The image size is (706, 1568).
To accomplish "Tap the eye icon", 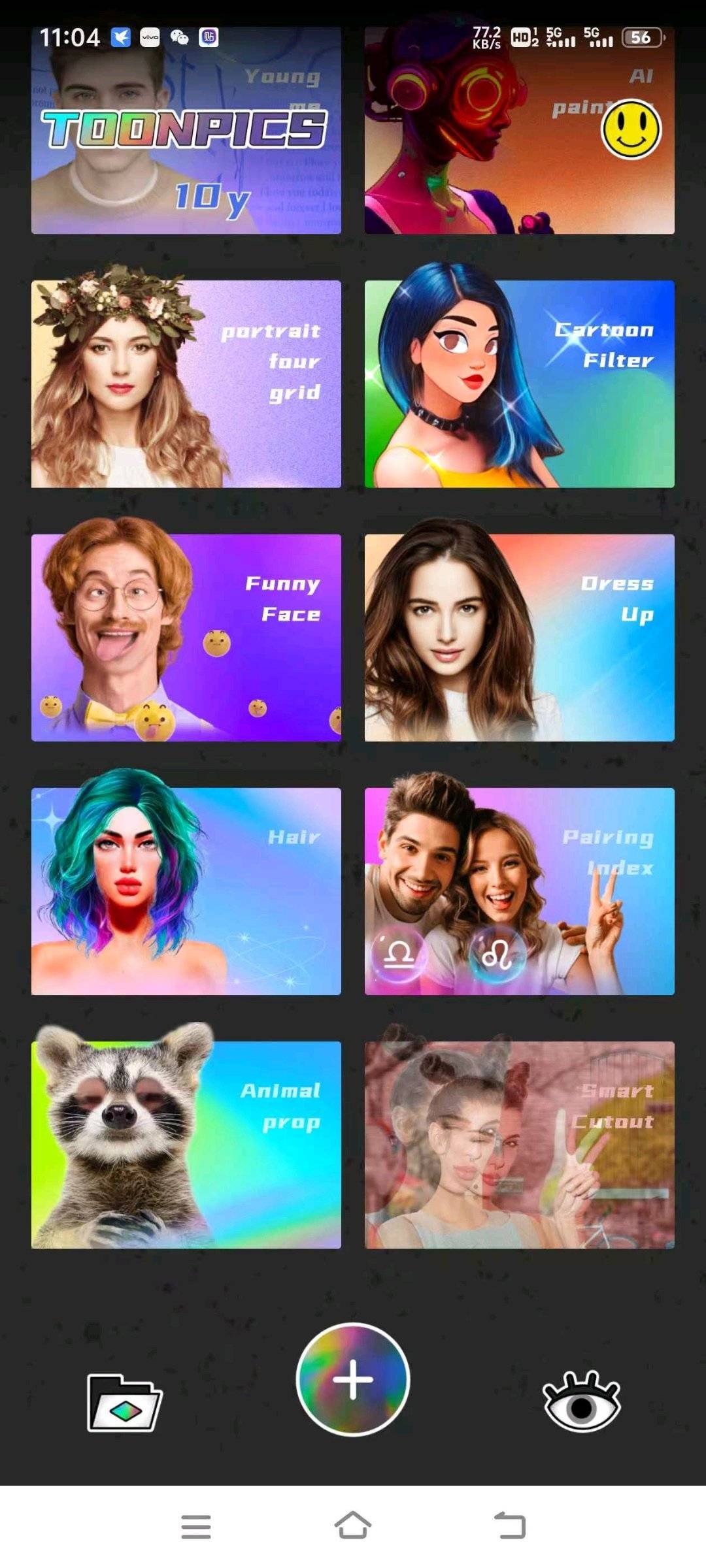I will coord(581,1402).
